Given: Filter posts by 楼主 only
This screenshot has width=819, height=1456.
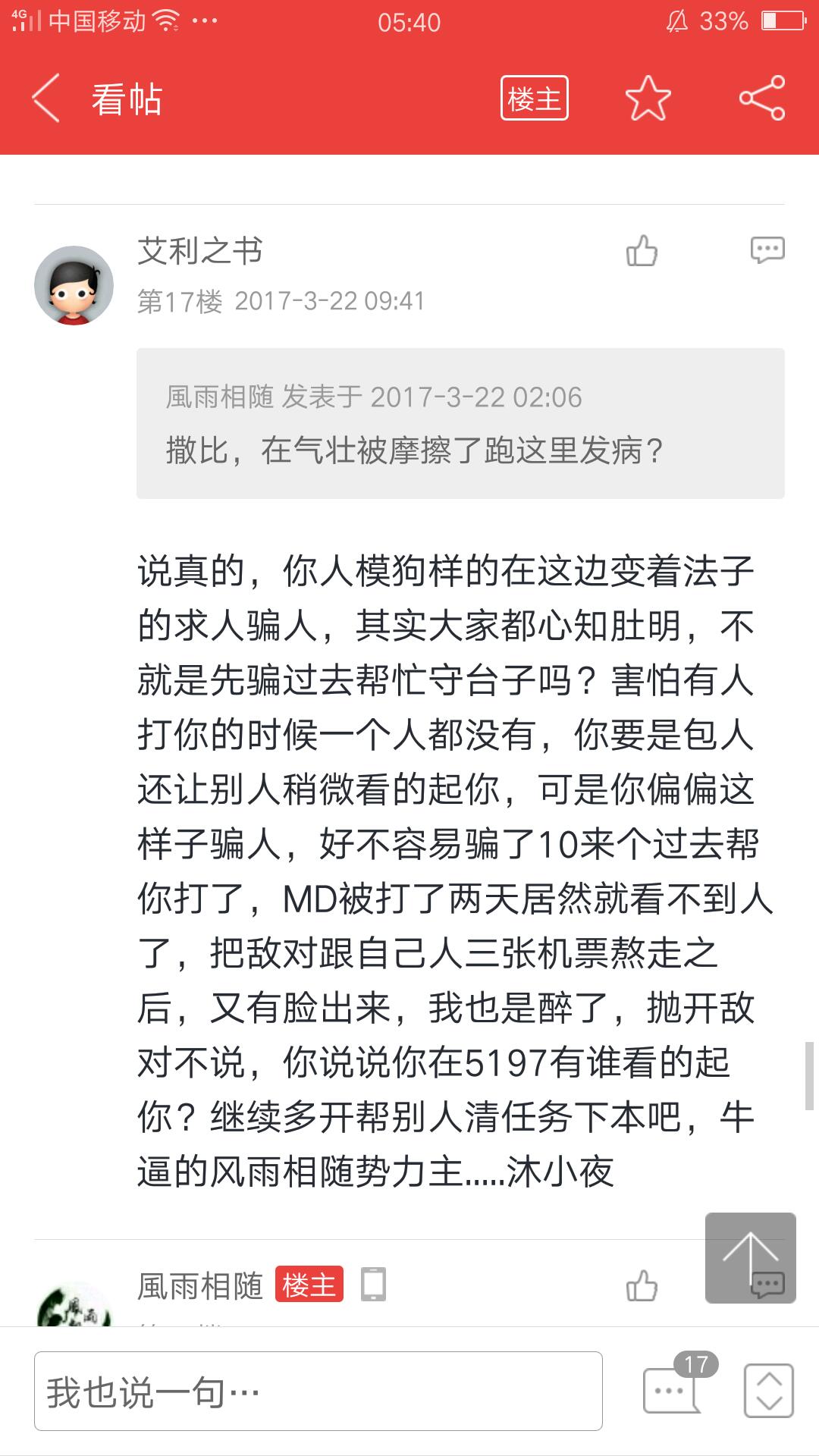Looking at the screenshot, I should coord(535,99).
